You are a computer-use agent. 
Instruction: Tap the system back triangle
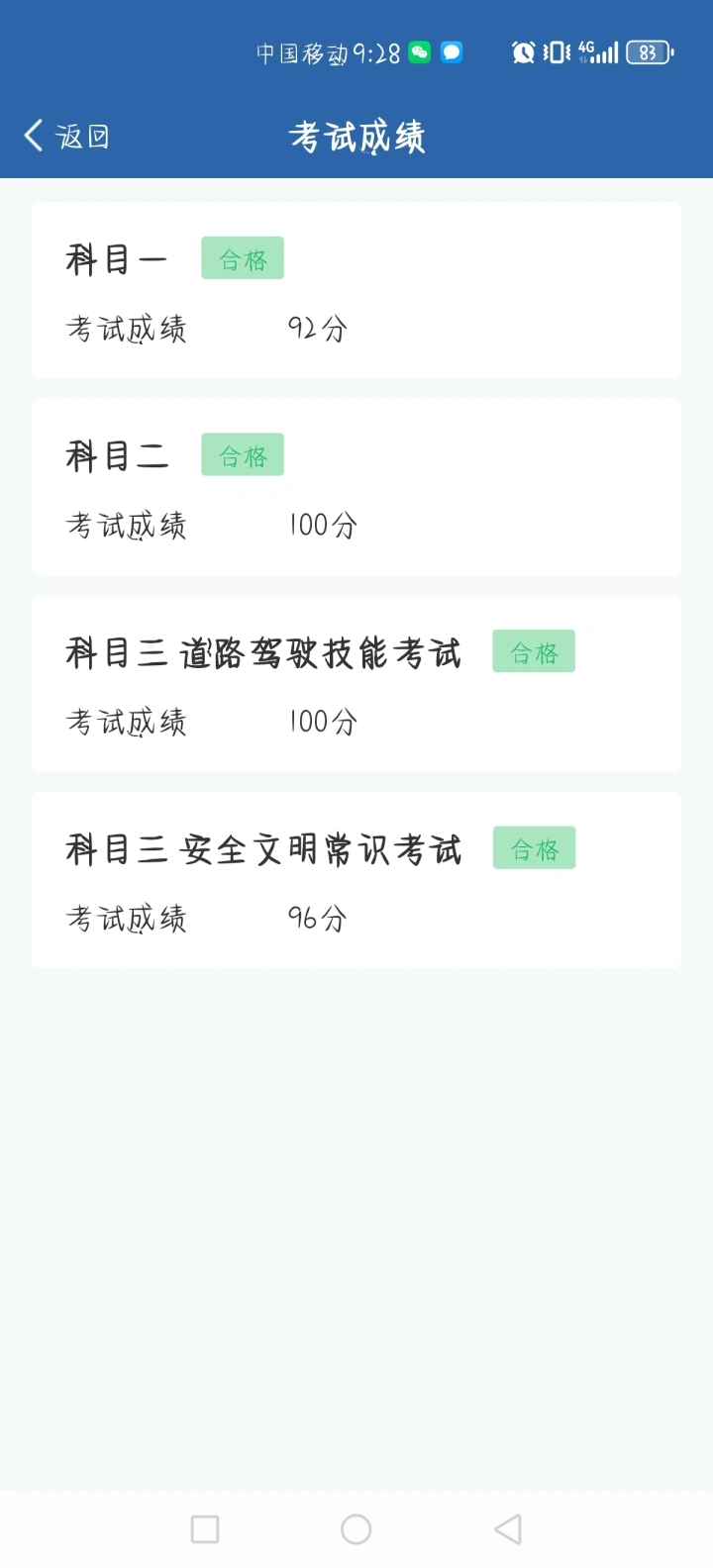pos(508,1529)
